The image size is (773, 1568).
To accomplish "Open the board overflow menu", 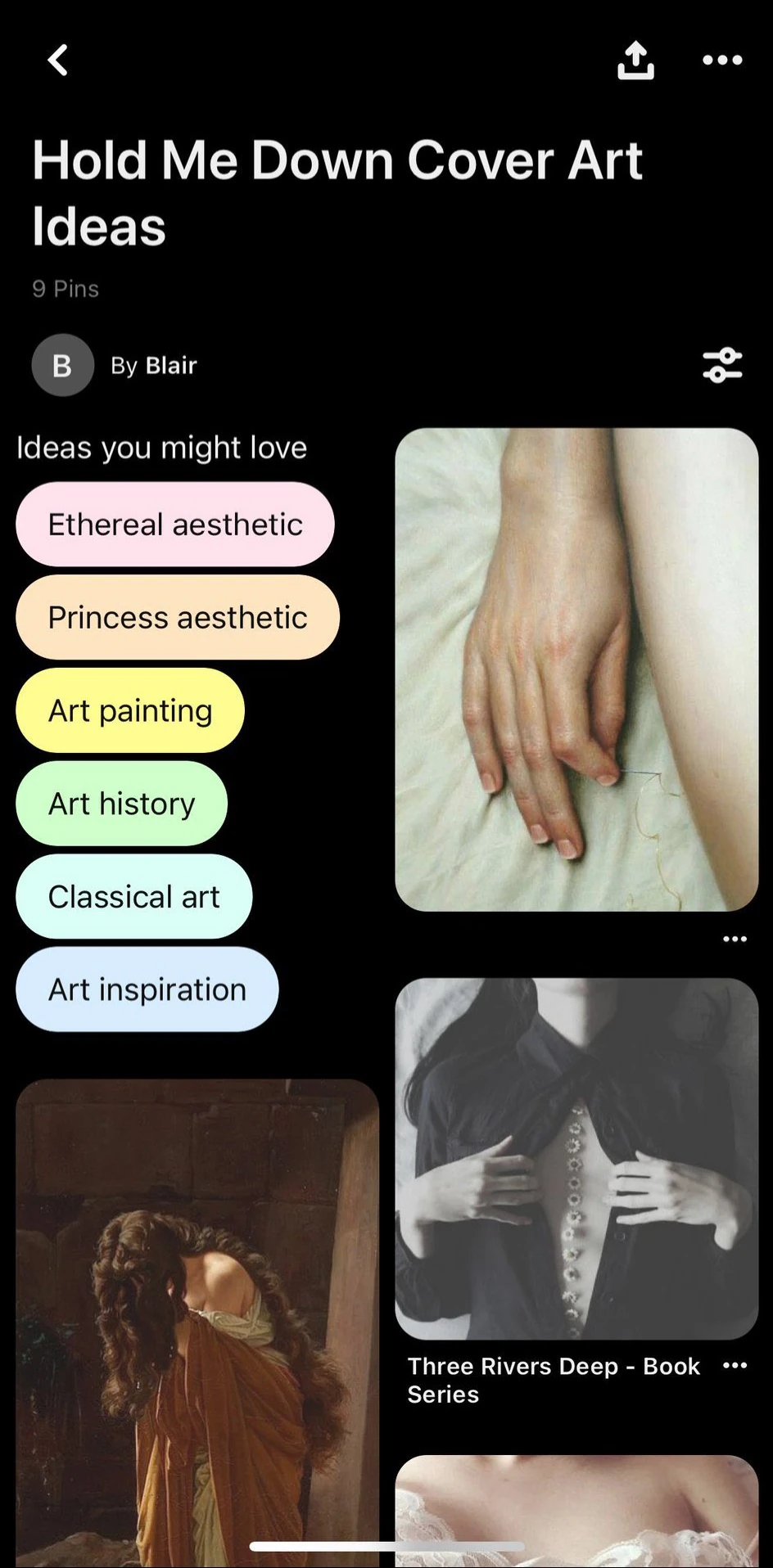I will [722, 60].
